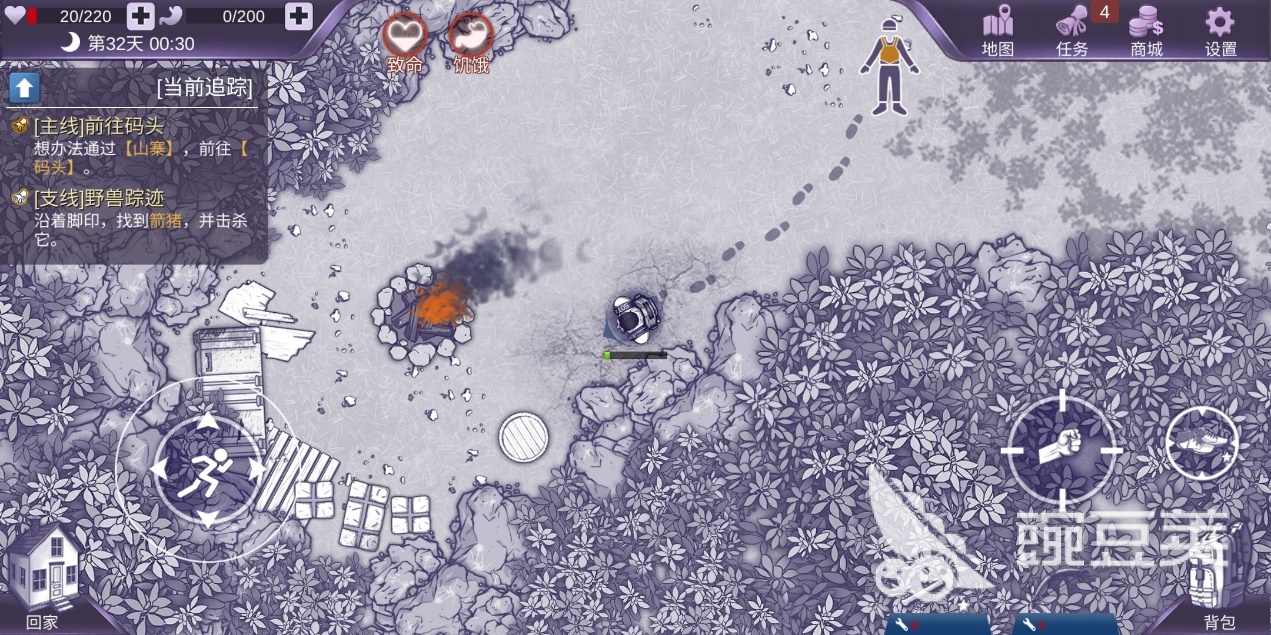Tap the 饥饿 hunger status icon

pyautogui.click(x=471, y=38)
